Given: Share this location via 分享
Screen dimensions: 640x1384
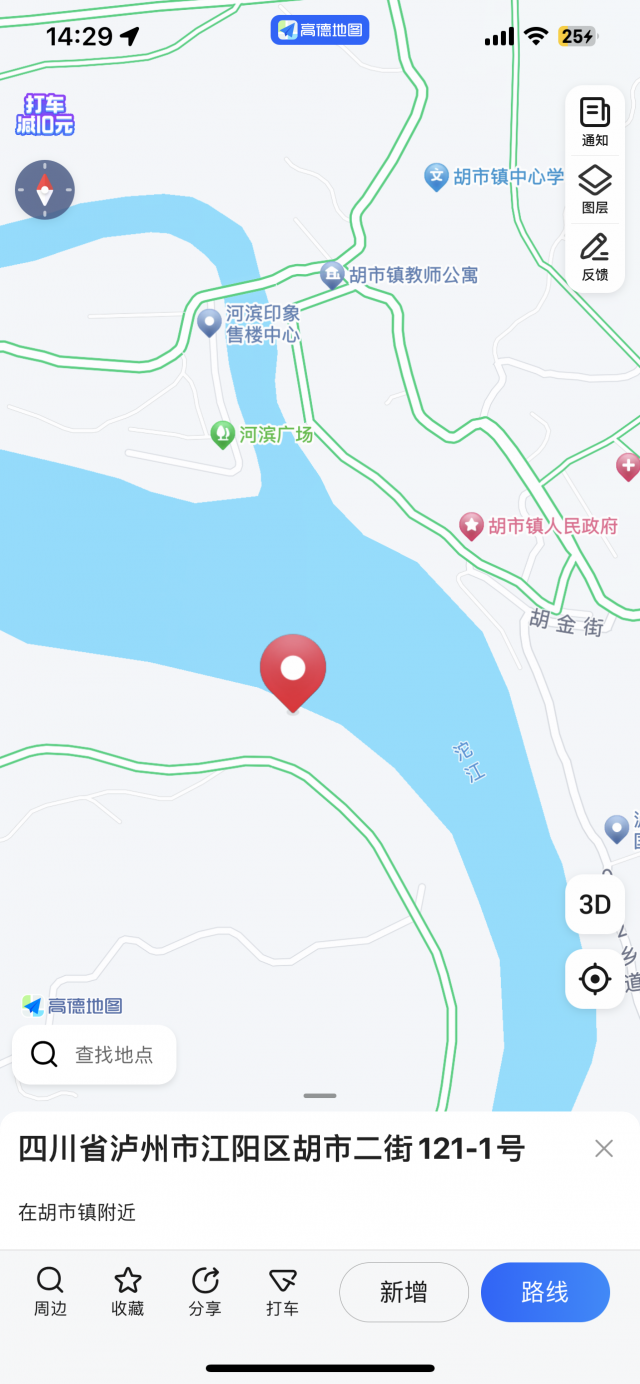Looking at the screenshot, I should point(205,1291).
